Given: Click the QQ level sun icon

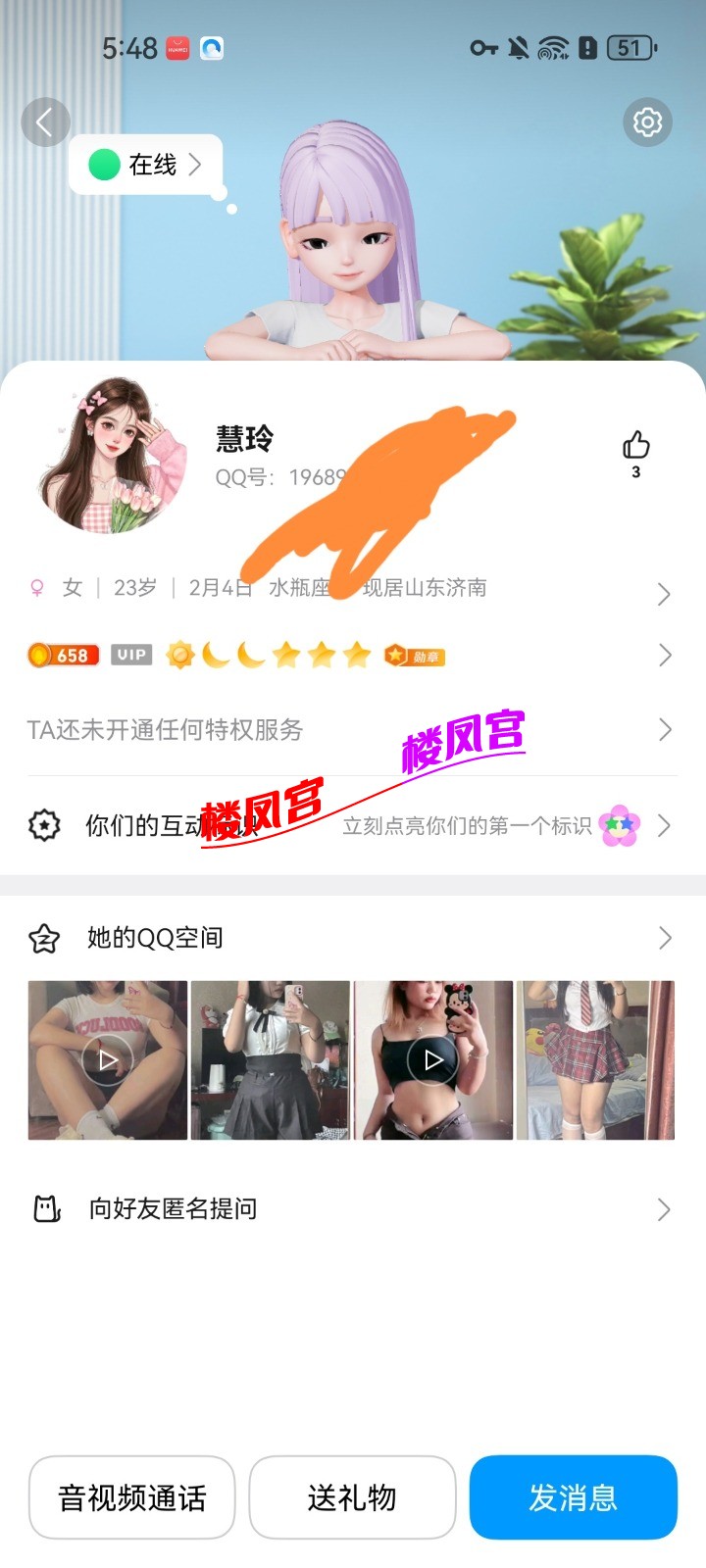Looking at the screenshot, I should (179, 654).
